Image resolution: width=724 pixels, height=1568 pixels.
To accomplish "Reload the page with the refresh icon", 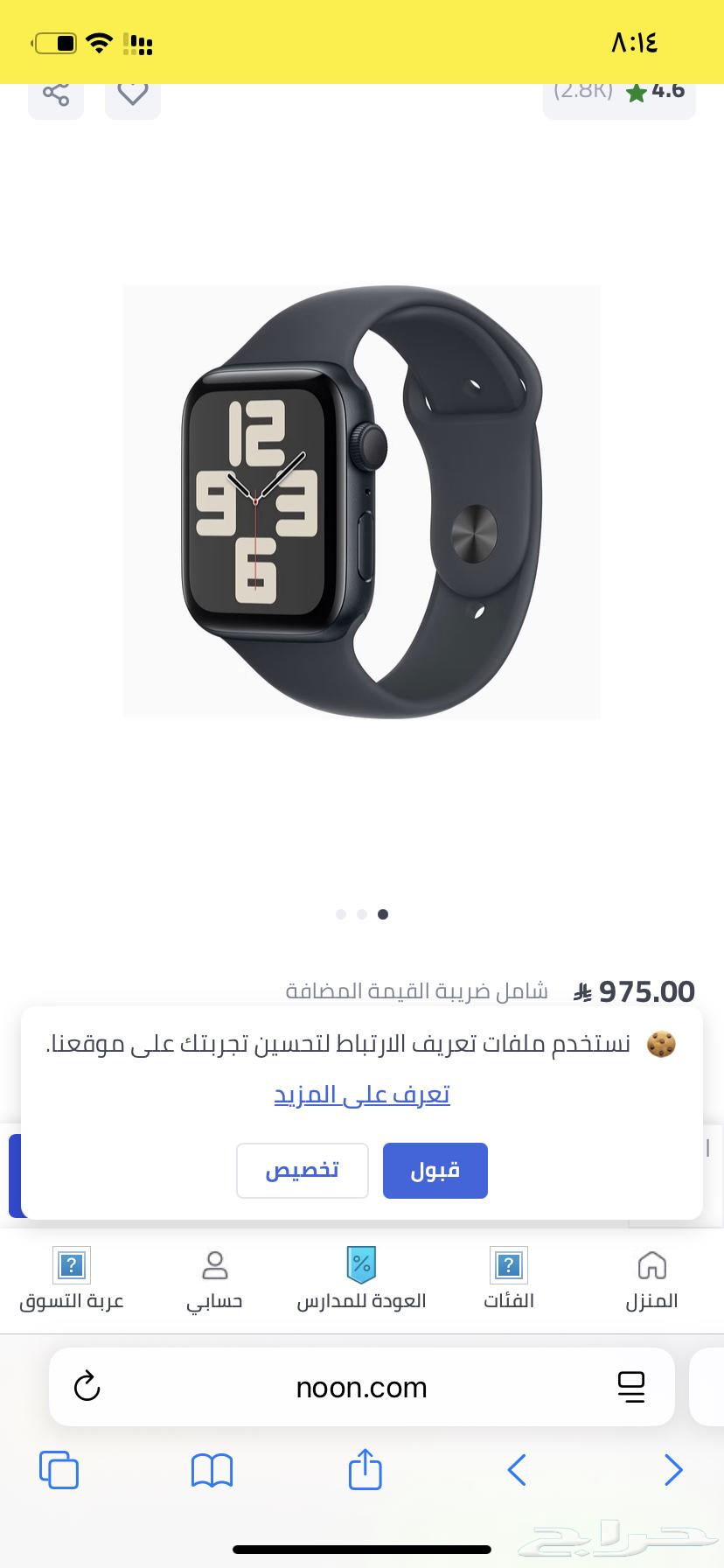I will pos(86,1387).
